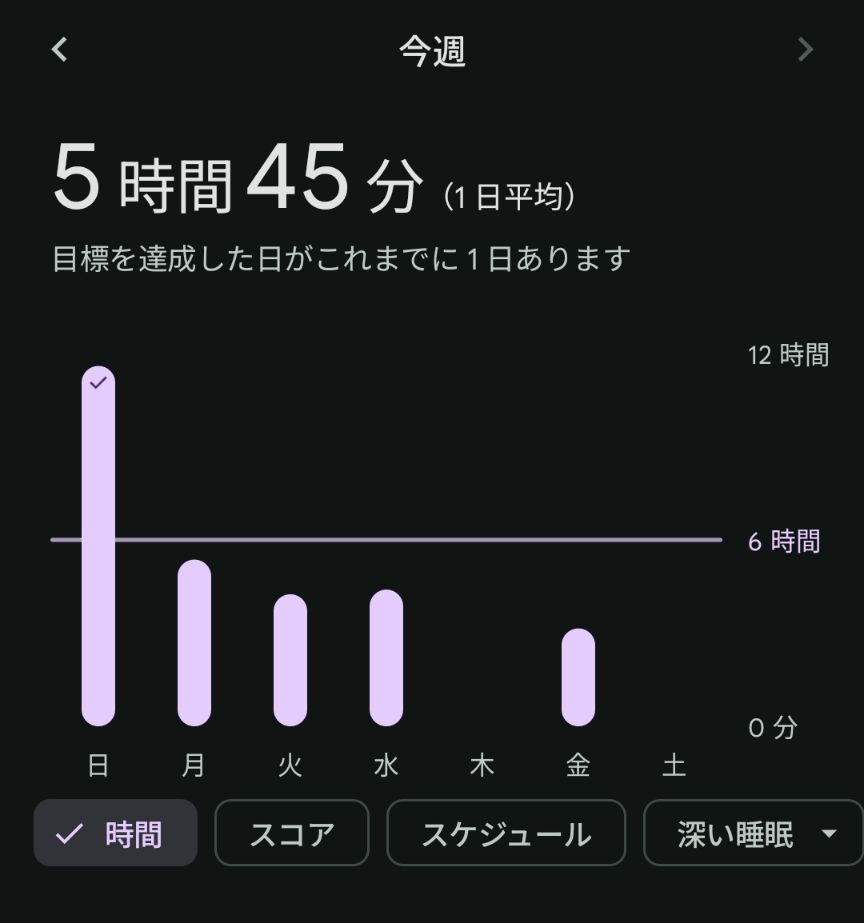This screenshot has width=864, height=923.
Task: Tap Monday's sleep bar
Action: click(194, 643)
